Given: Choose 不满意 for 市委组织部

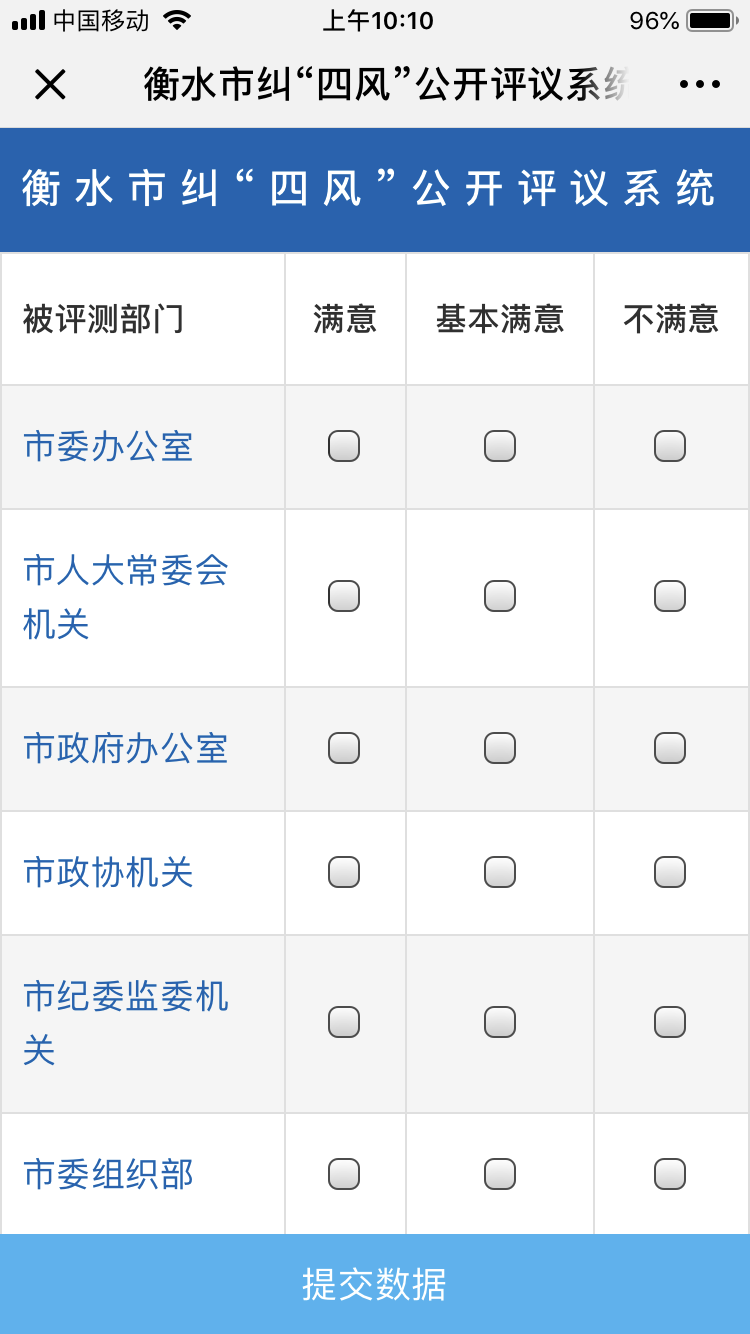Looking at the screenshot, I should [670, 1174].
